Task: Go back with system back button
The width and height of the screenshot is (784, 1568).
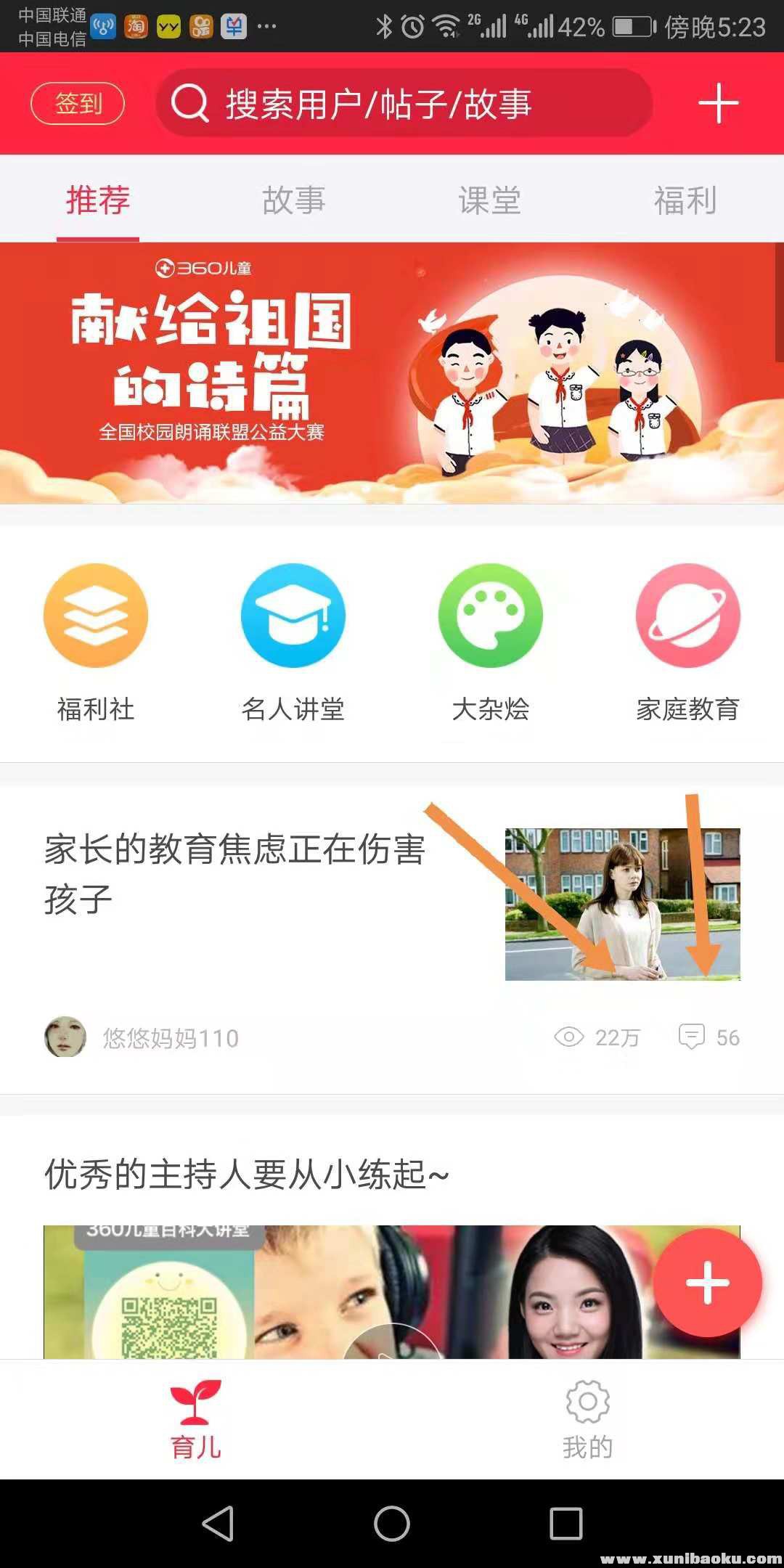Action: tap(218, 1523)
